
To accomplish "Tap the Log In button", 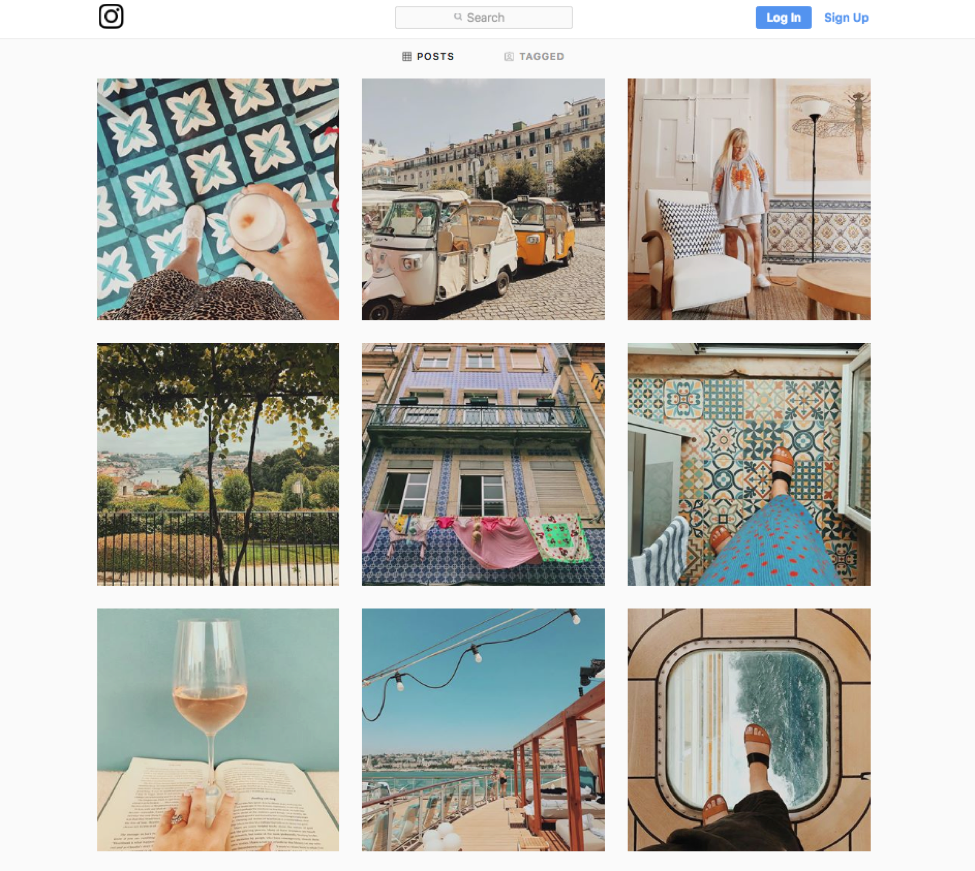I will [x=783, y=18].
